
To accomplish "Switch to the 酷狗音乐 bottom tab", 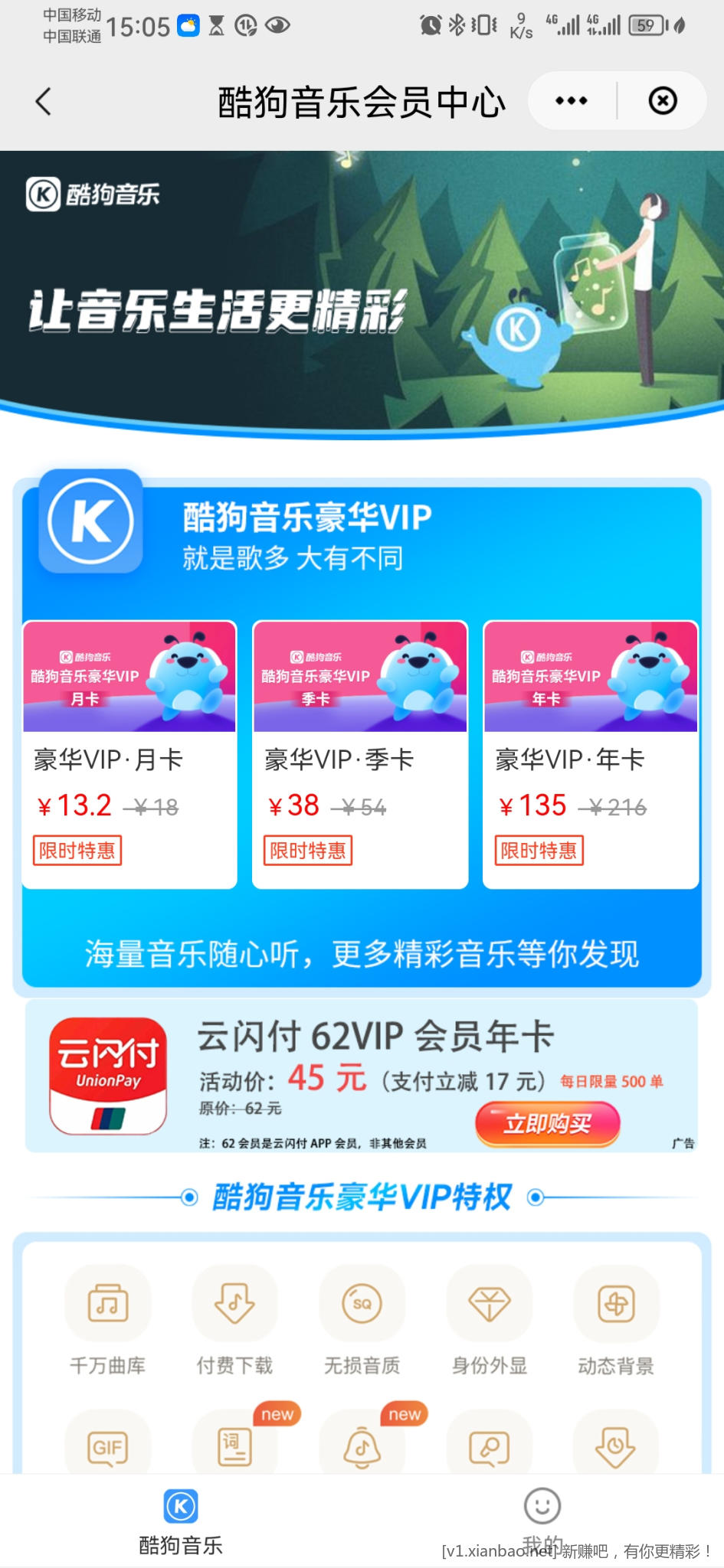I will (181, 1521).
